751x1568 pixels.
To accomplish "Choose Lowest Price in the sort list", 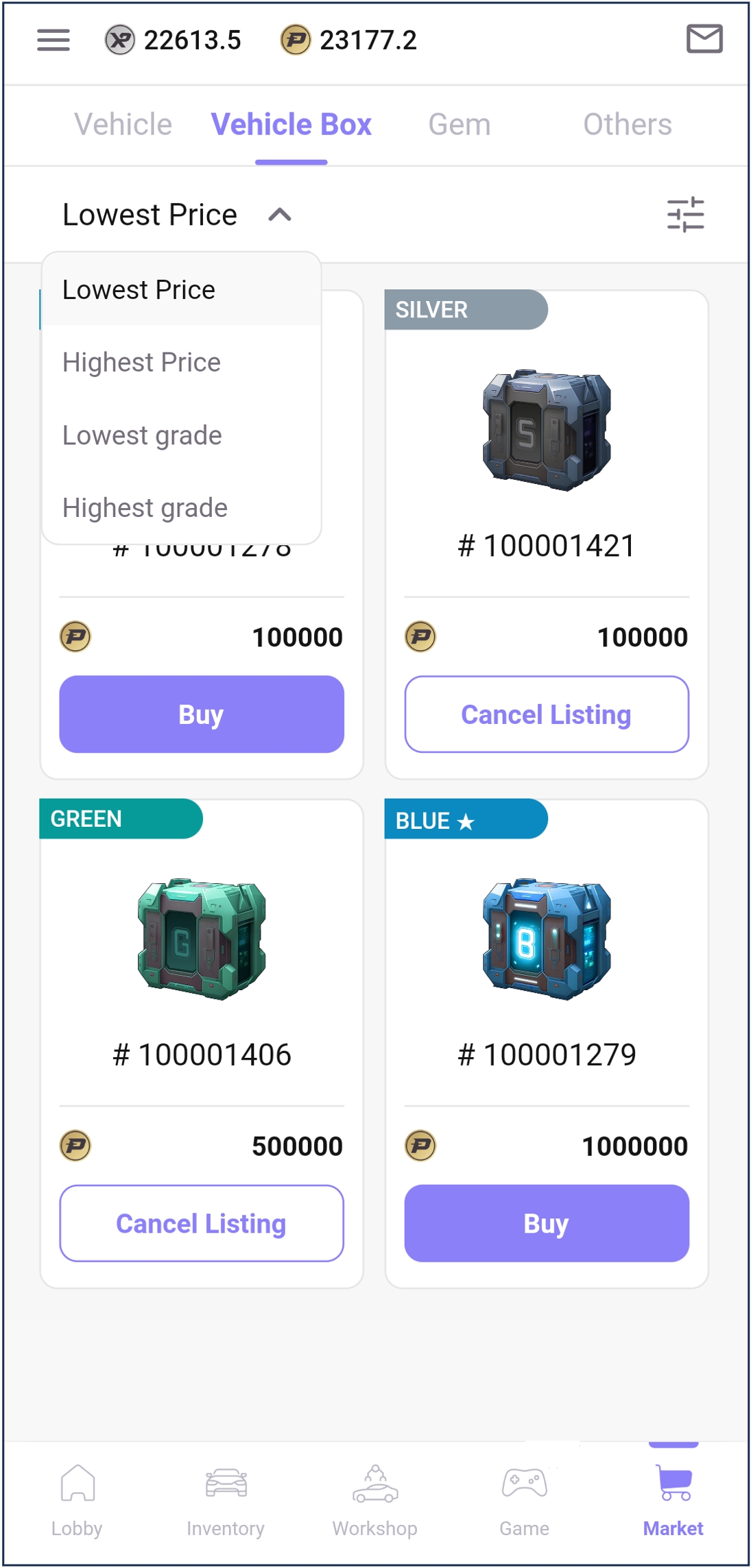I will pyautogui.click(x=139, y=290).
